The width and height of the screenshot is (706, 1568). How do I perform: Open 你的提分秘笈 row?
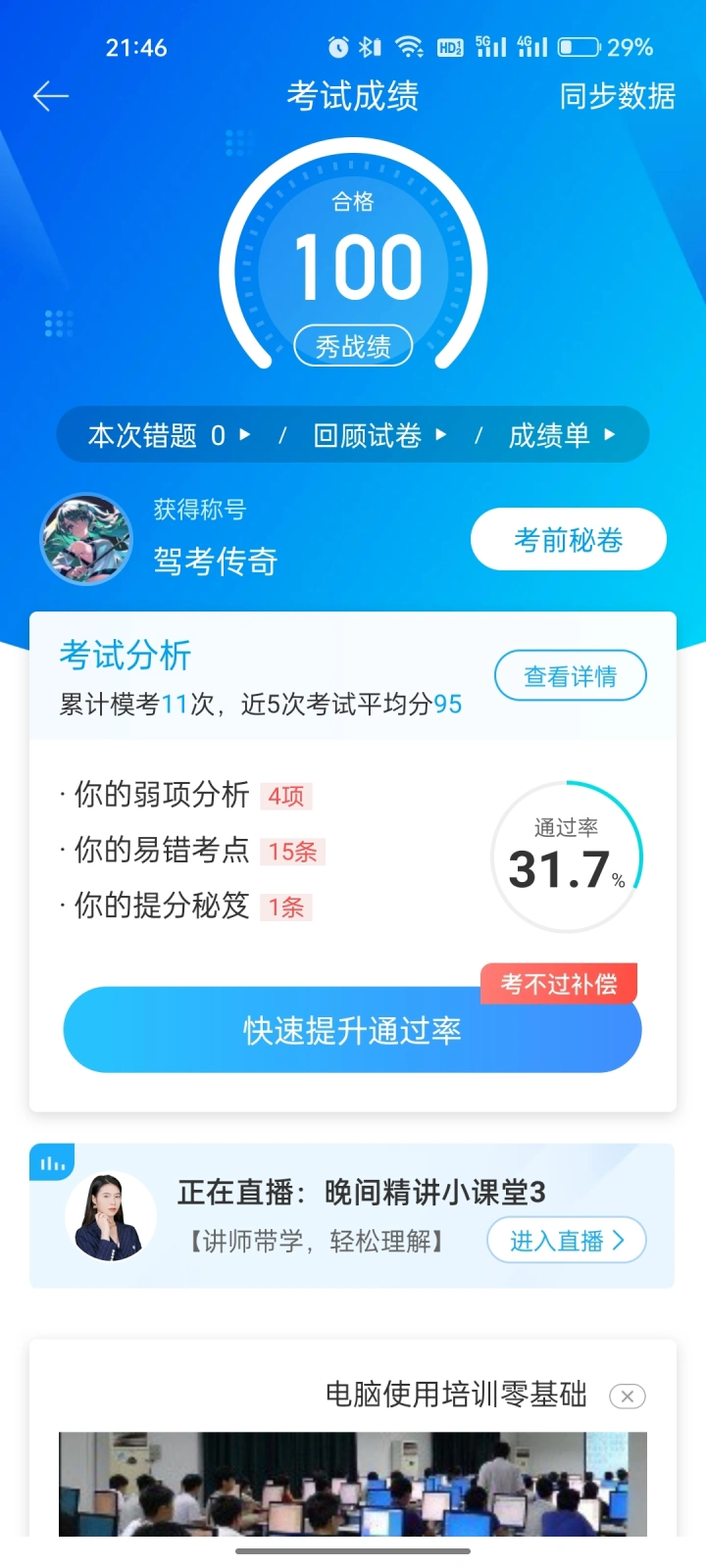click(x=184, y=906)
